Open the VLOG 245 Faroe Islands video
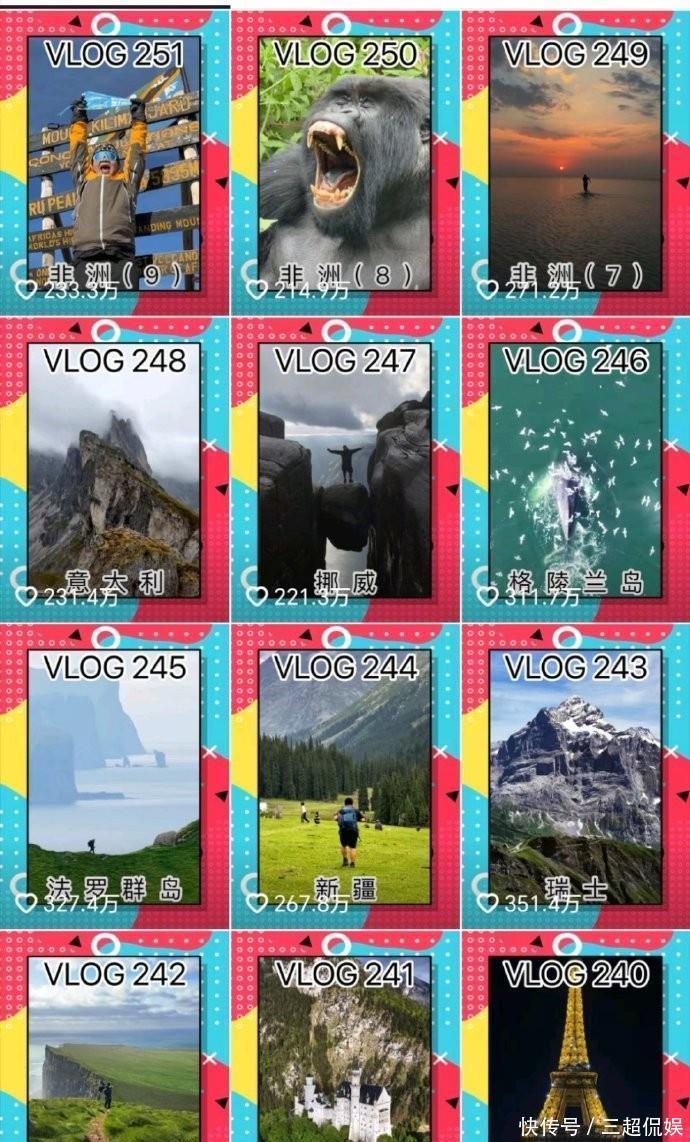 114,777
